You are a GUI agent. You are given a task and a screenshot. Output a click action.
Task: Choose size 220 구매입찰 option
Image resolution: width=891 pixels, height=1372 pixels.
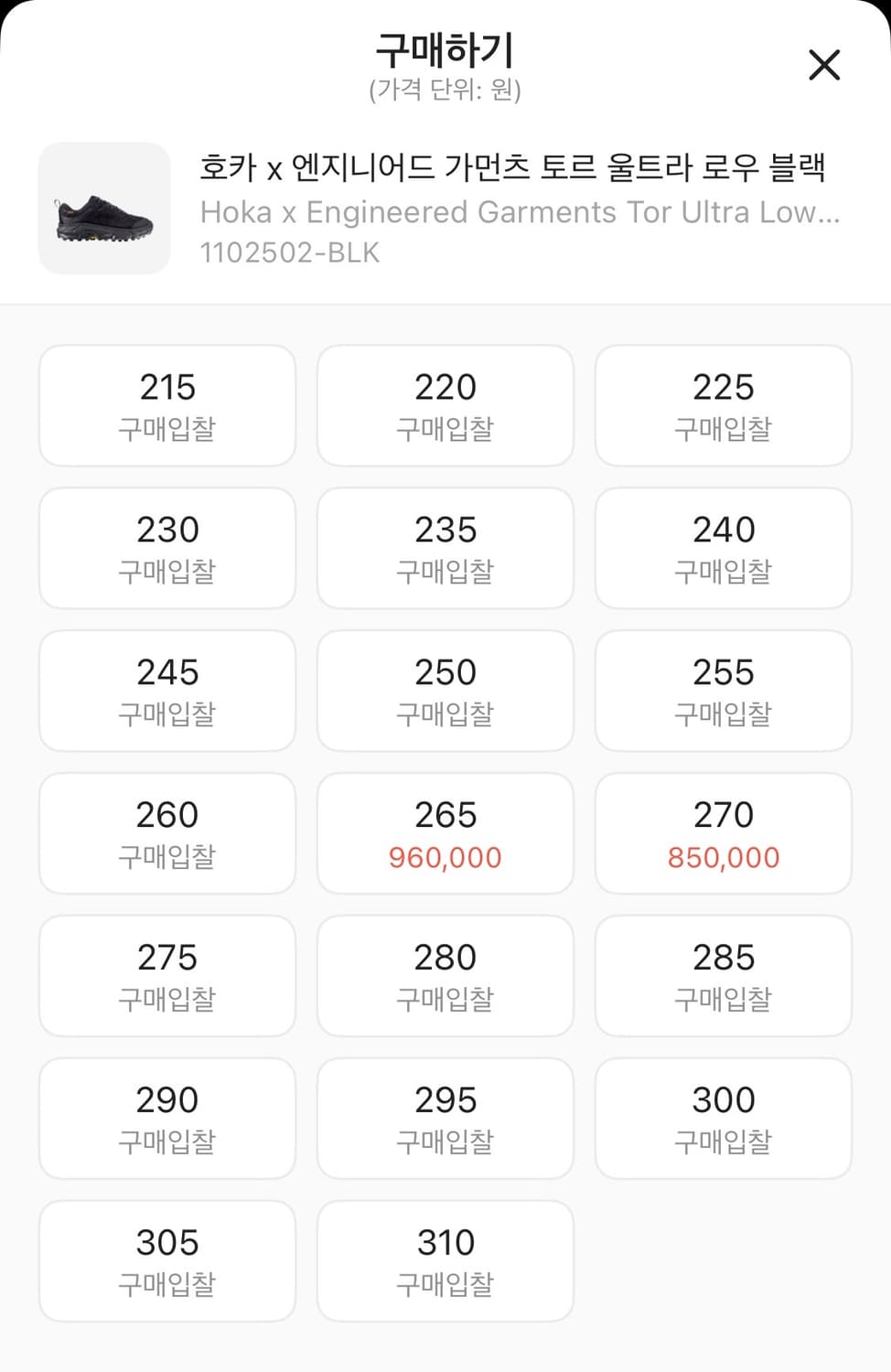pyautogui.click(x=445, y=405)
